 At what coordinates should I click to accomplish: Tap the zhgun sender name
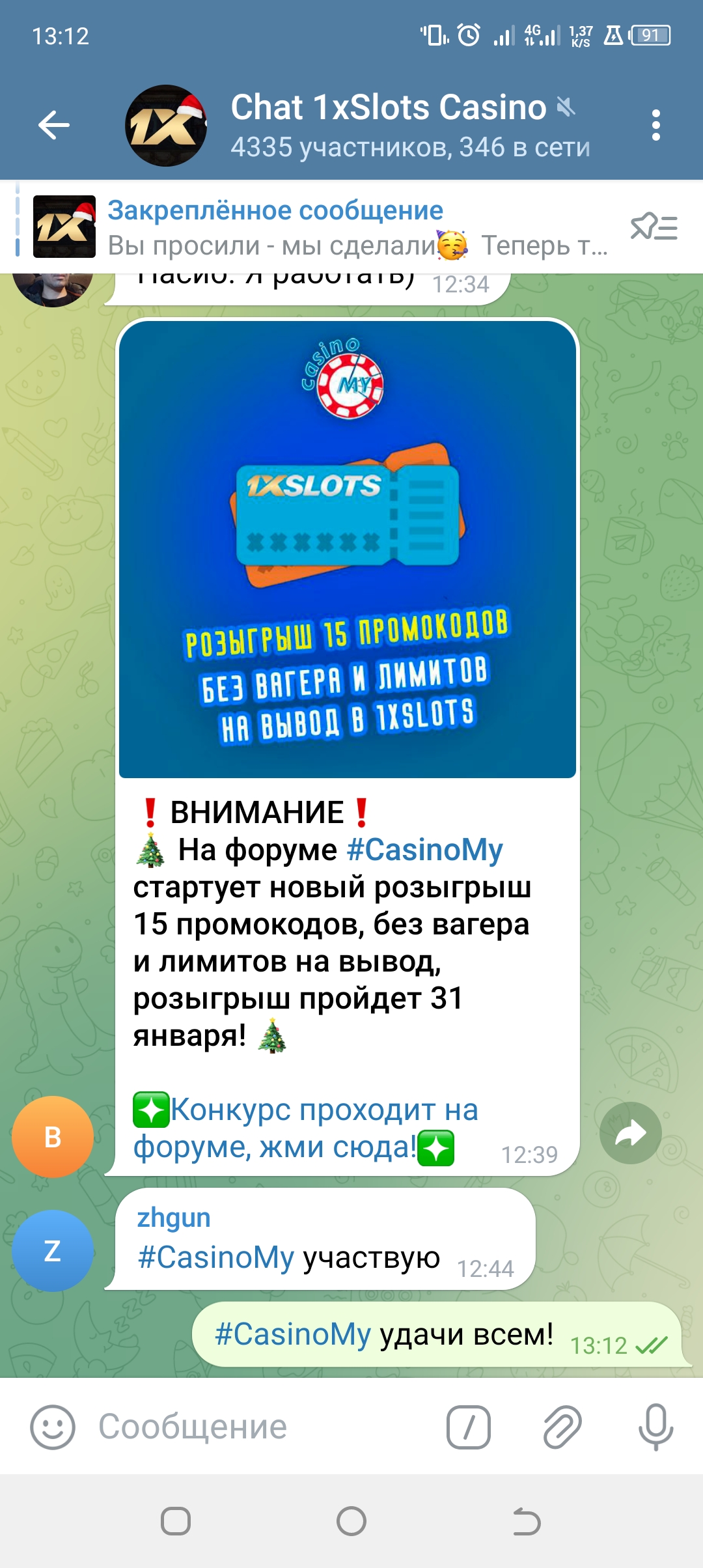[174, 1217]
